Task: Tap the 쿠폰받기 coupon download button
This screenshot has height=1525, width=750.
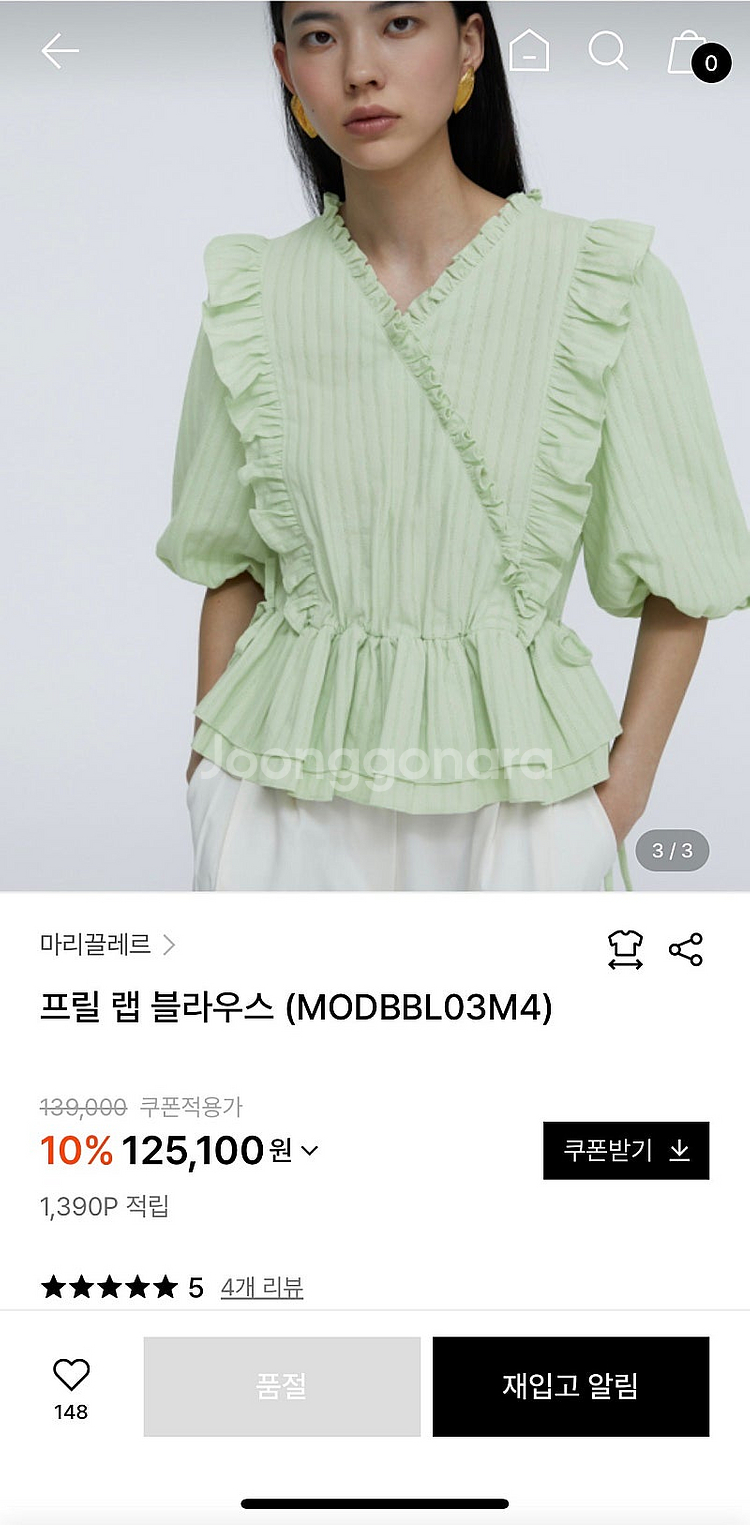Action: click(x=626, y=1150)
